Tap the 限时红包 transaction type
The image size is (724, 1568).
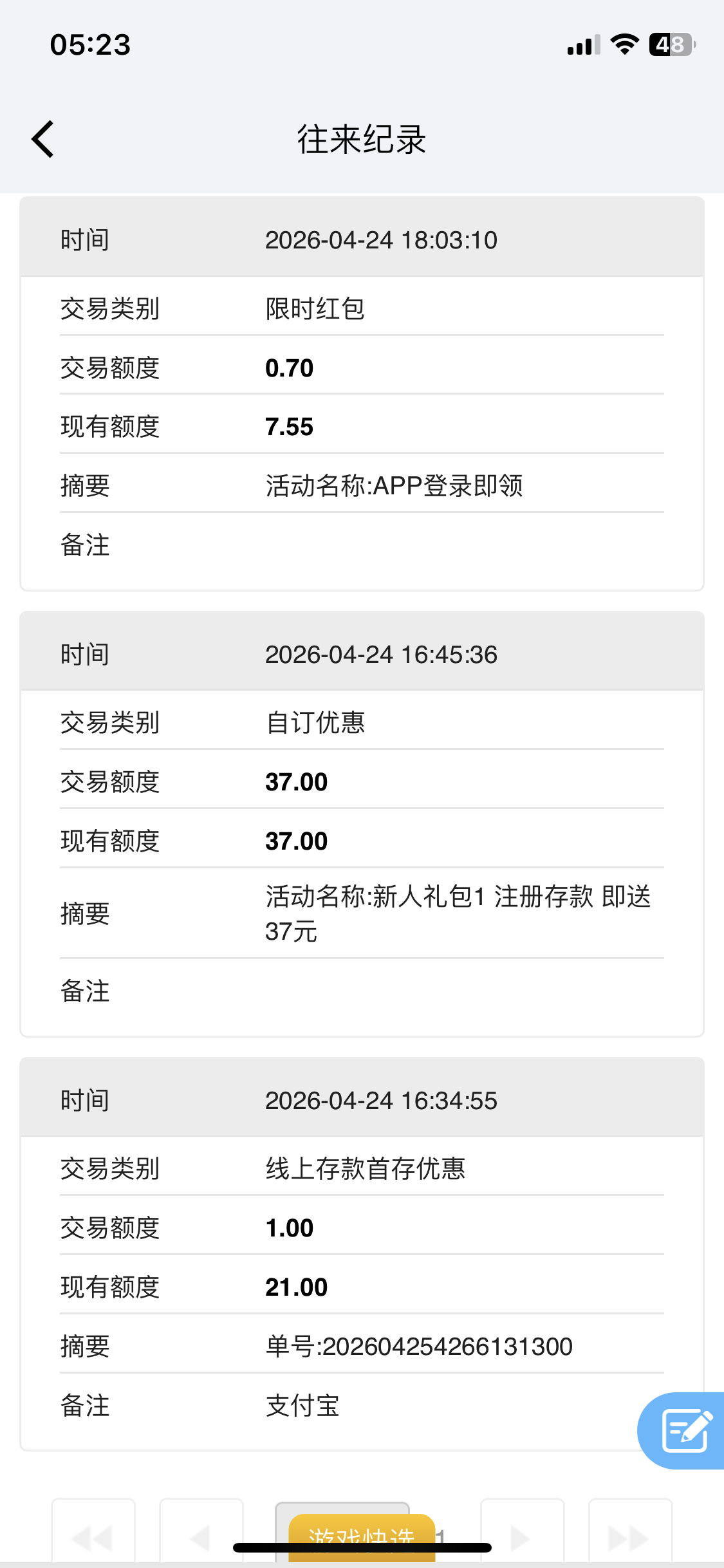(315, 308)
